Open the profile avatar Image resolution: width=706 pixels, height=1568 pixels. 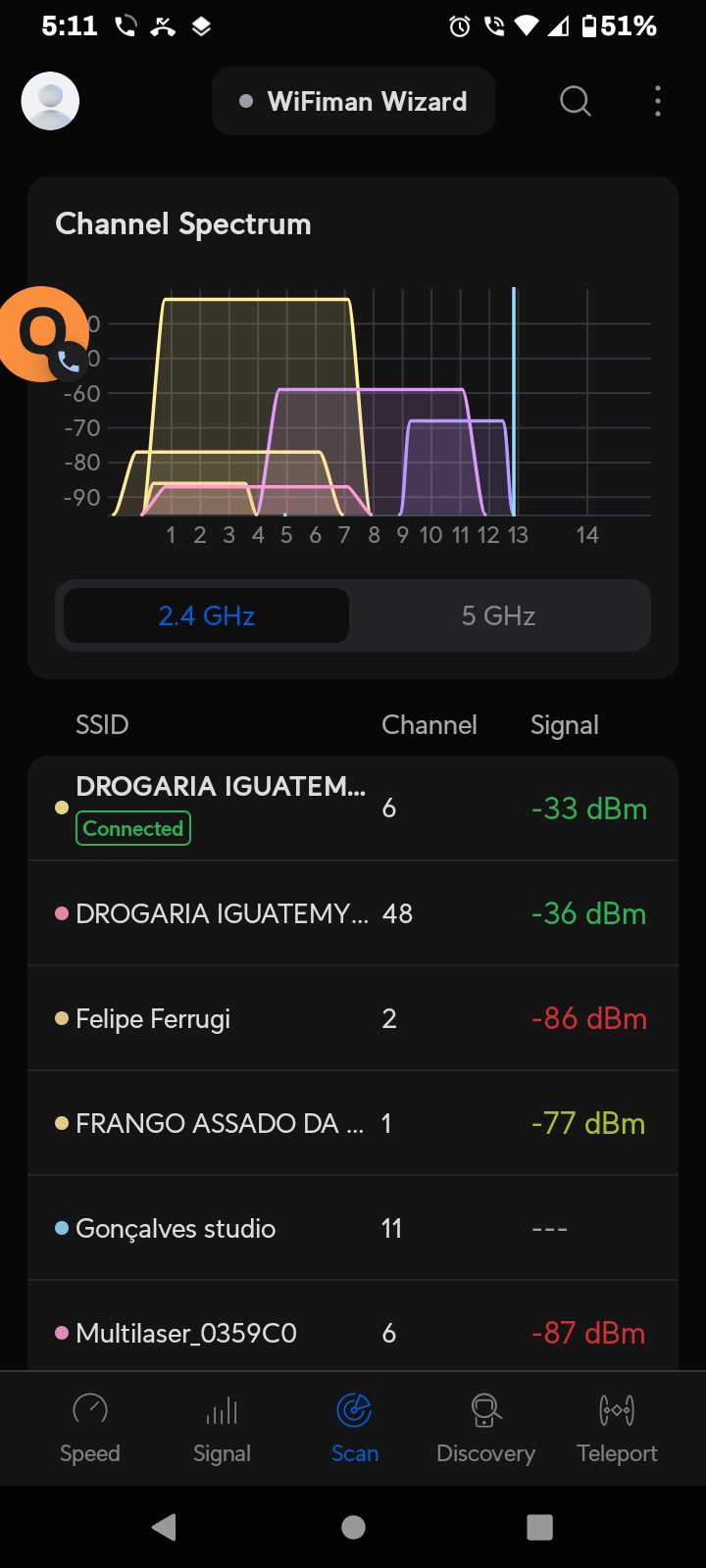(50, 101)
